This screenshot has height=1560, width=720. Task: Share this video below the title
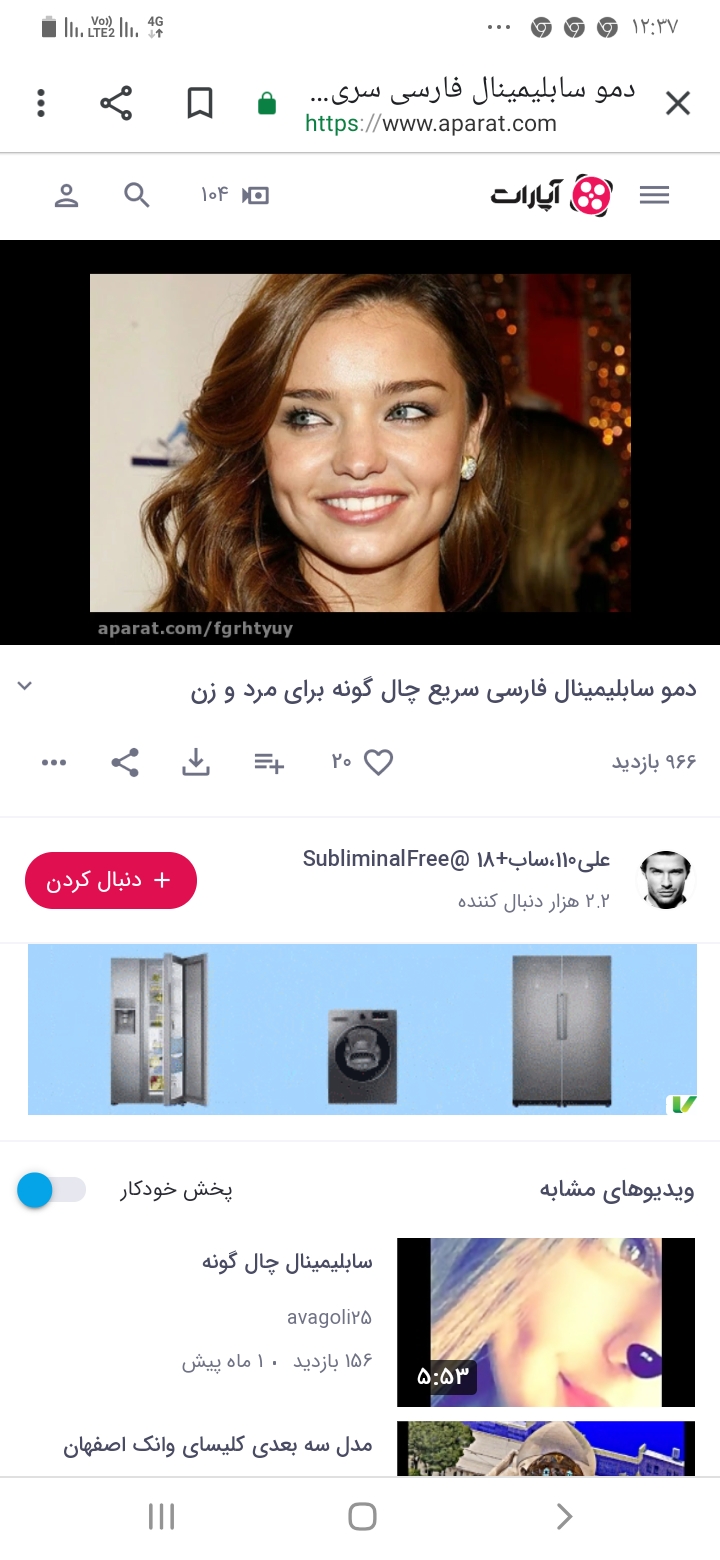click(x=125, y=763)
